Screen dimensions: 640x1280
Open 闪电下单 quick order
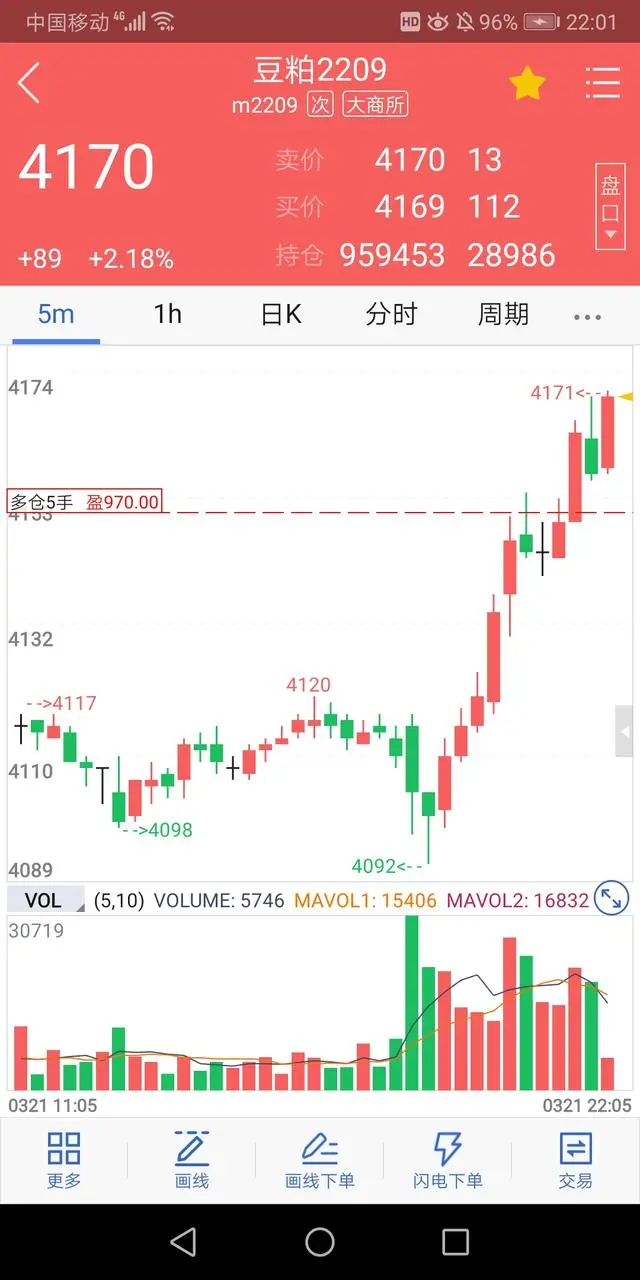click(447, 1160)
